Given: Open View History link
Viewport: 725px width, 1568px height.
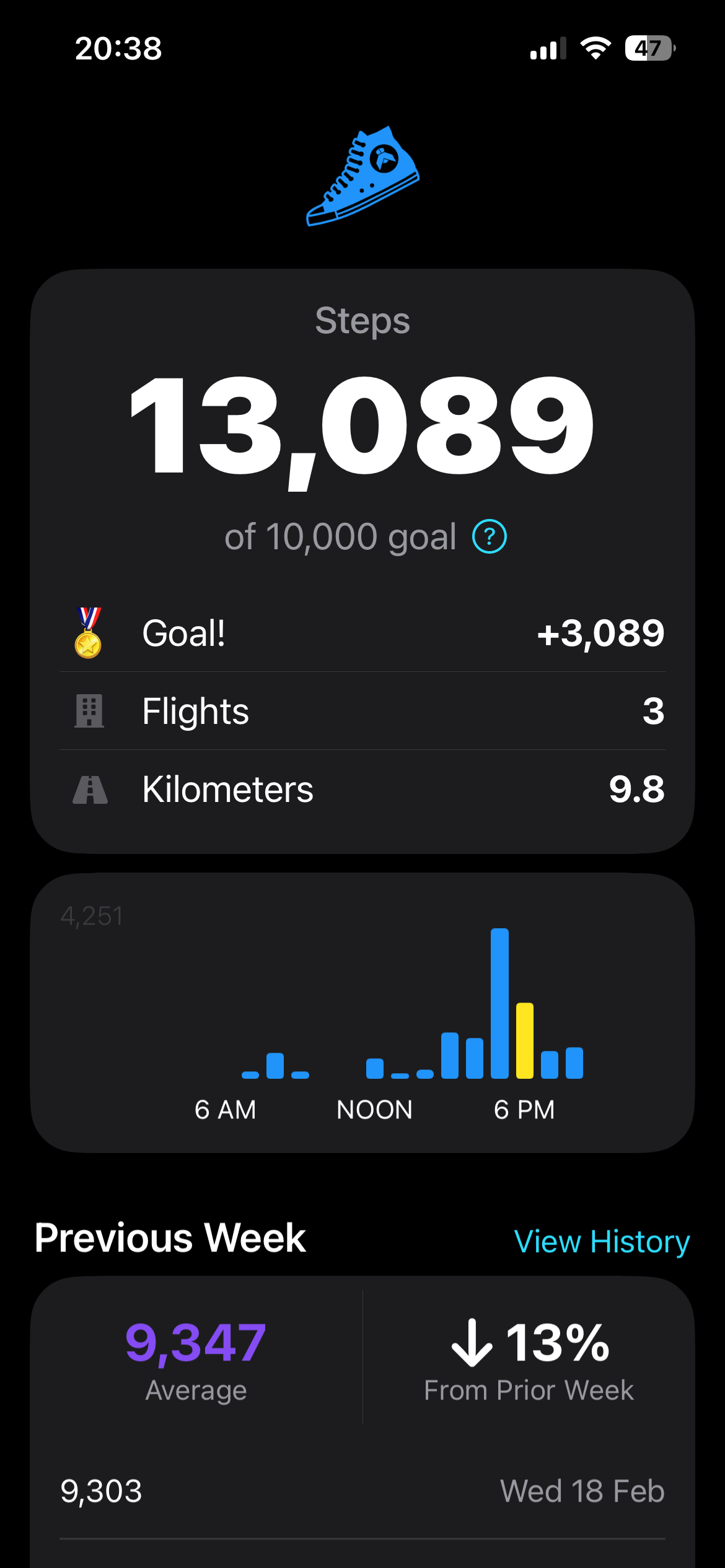Looking at the screenshot, I should tap(602, 1241).
